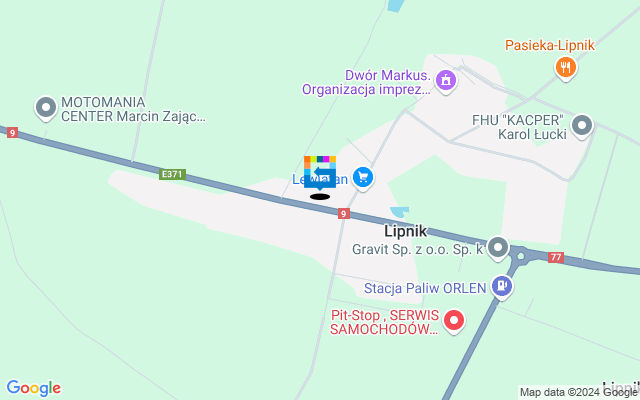Select the Dwór Markus place marker
The image size is (640, 400).
point(446,79)
